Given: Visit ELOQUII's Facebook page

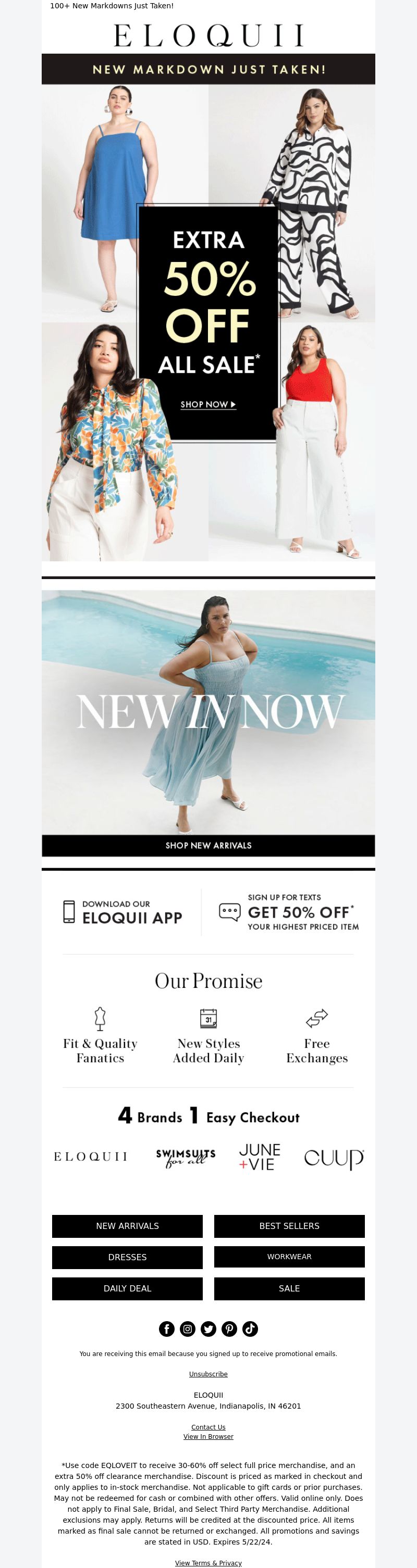Looking at the screenshot, I should pos(166,1328).
